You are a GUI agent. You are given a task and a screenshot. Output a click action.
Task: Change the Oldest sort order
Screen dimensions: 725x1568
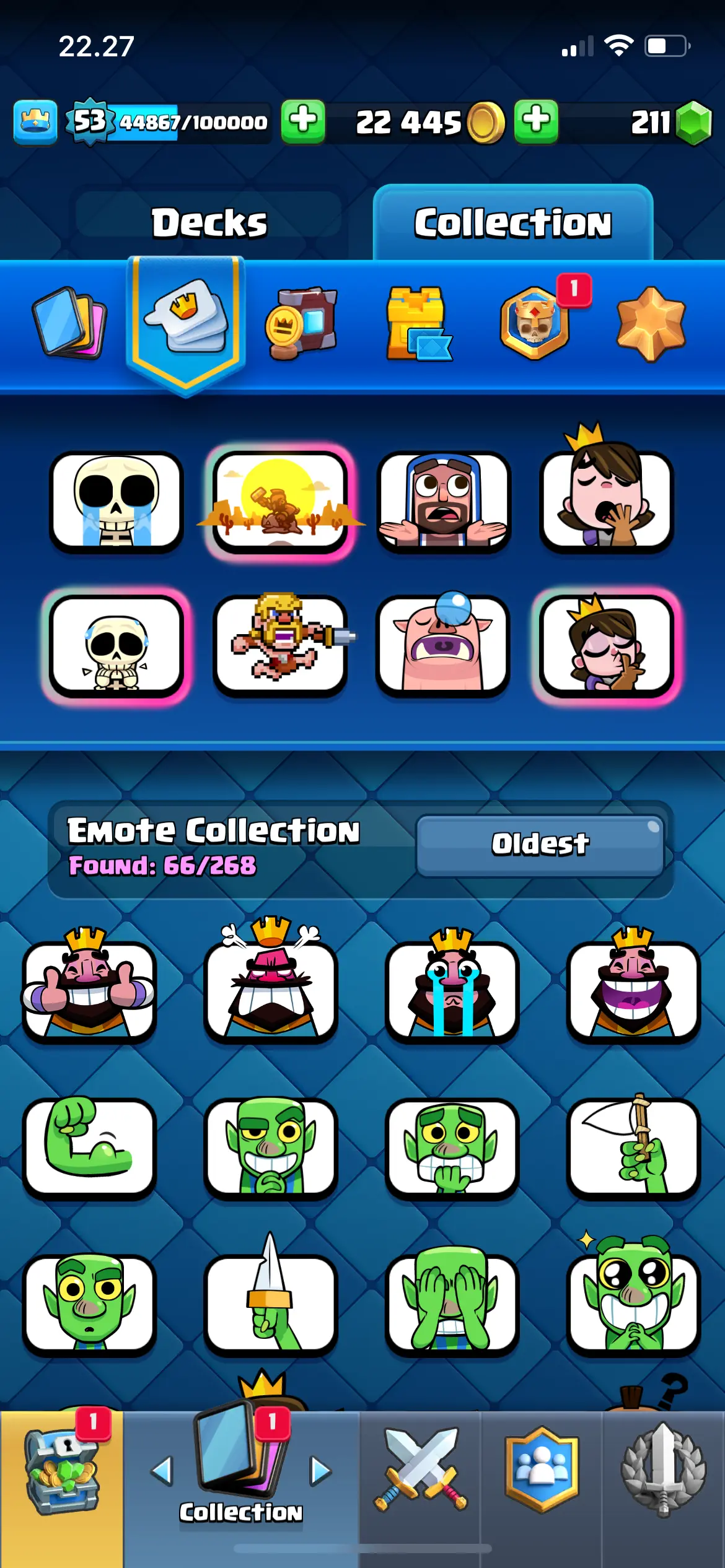click(x=540, y=843)
